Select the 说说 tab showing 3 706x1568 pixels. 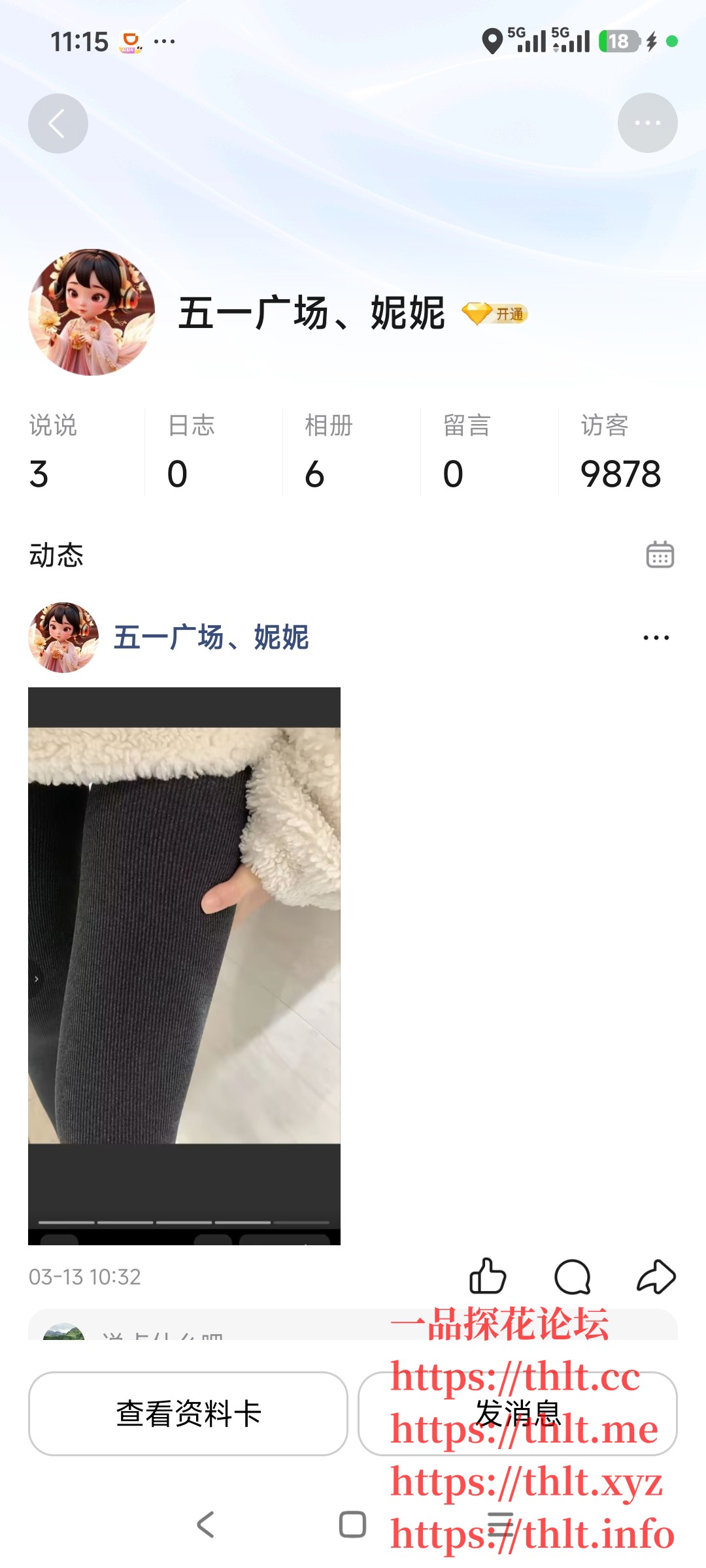[x=52, y=451]
